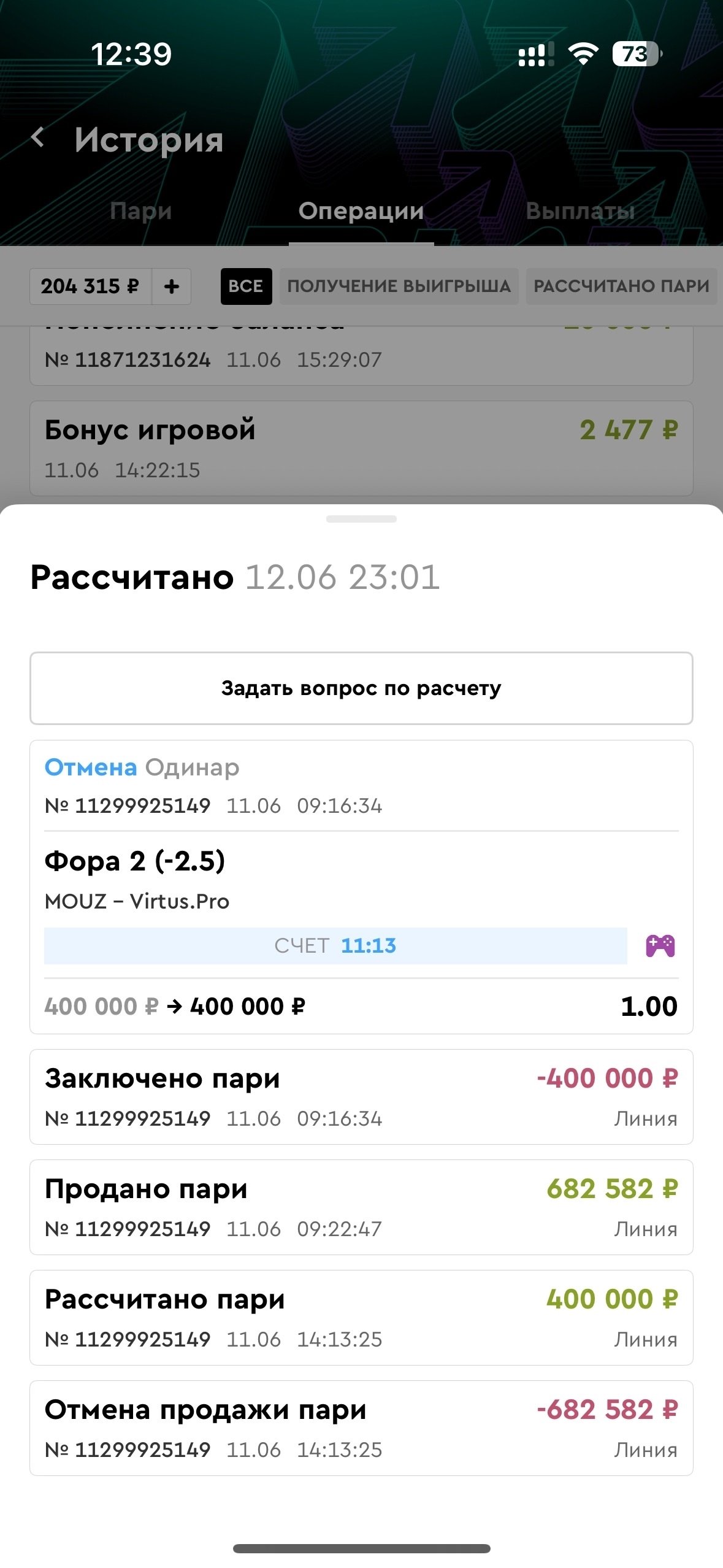Go back from the История screen

click(x=38, y=138)
